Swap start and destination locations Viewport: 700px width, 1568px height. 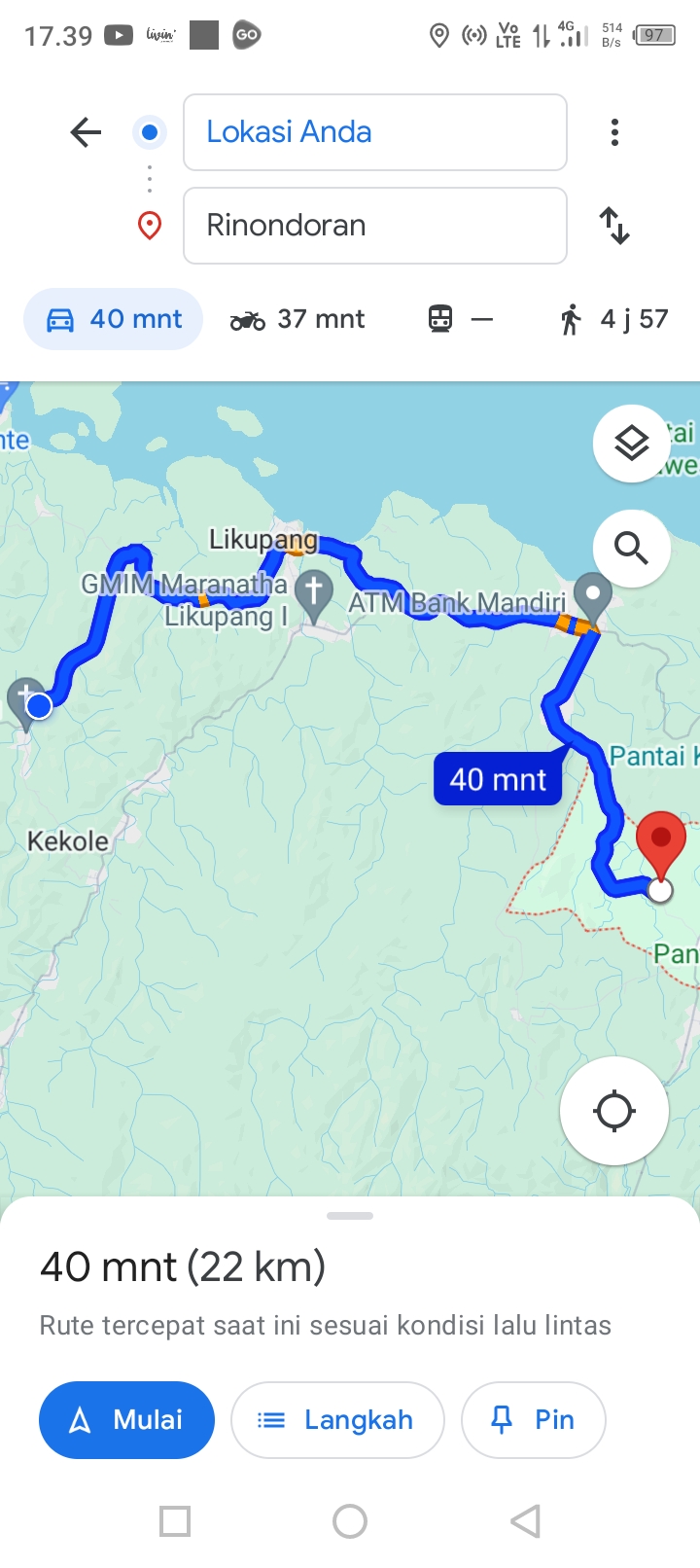(x=614, y=226)
